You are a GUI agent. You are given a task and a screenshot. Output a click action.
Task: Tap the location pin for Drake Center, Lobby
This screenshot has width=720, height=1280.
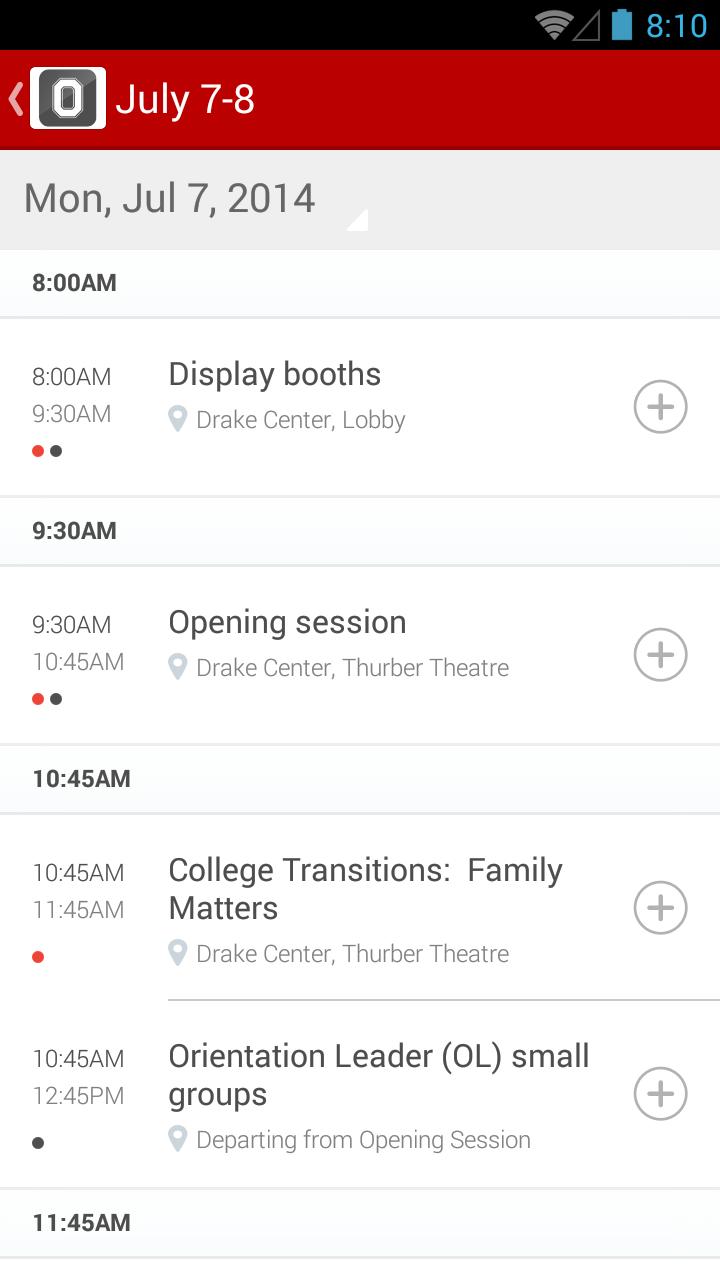[179, 419]
